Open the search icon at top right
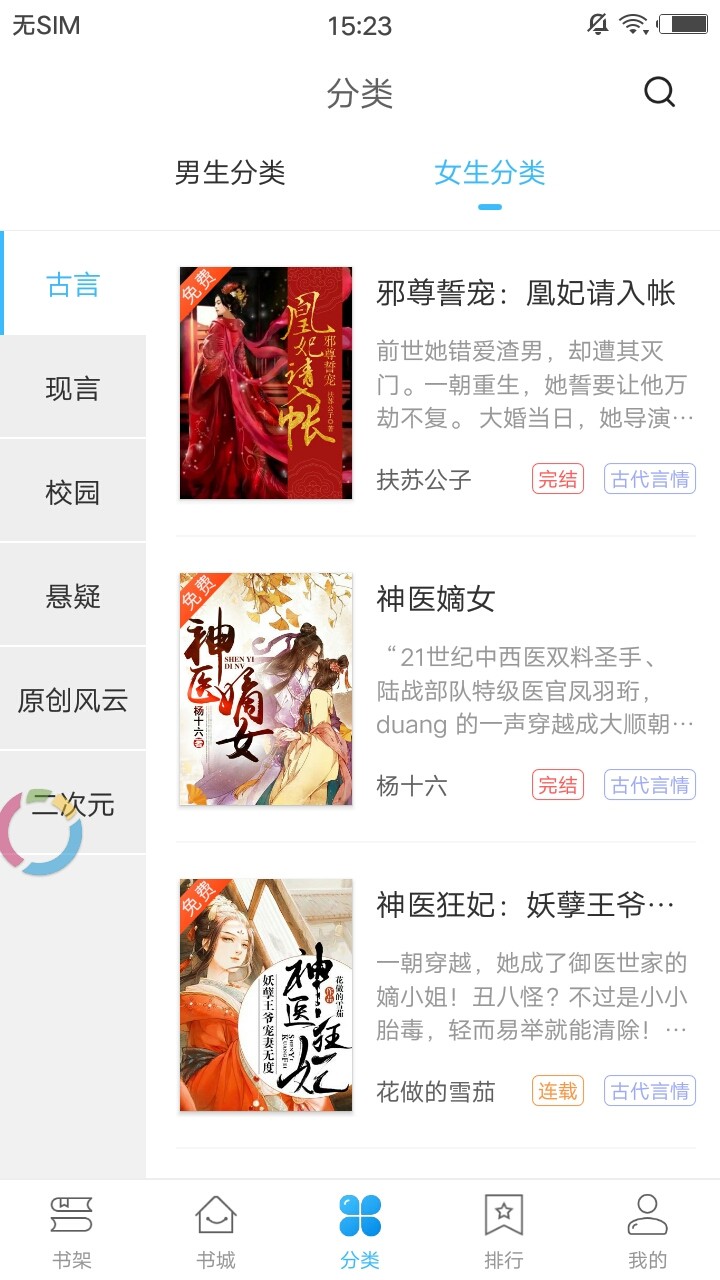720x1280 pixels. [658, 91]
